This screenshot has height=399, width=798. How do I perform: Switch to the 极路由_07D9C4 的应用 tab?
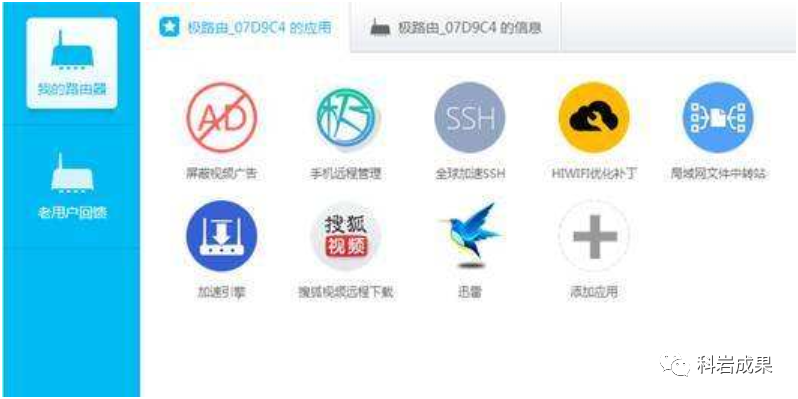[246, 27]
